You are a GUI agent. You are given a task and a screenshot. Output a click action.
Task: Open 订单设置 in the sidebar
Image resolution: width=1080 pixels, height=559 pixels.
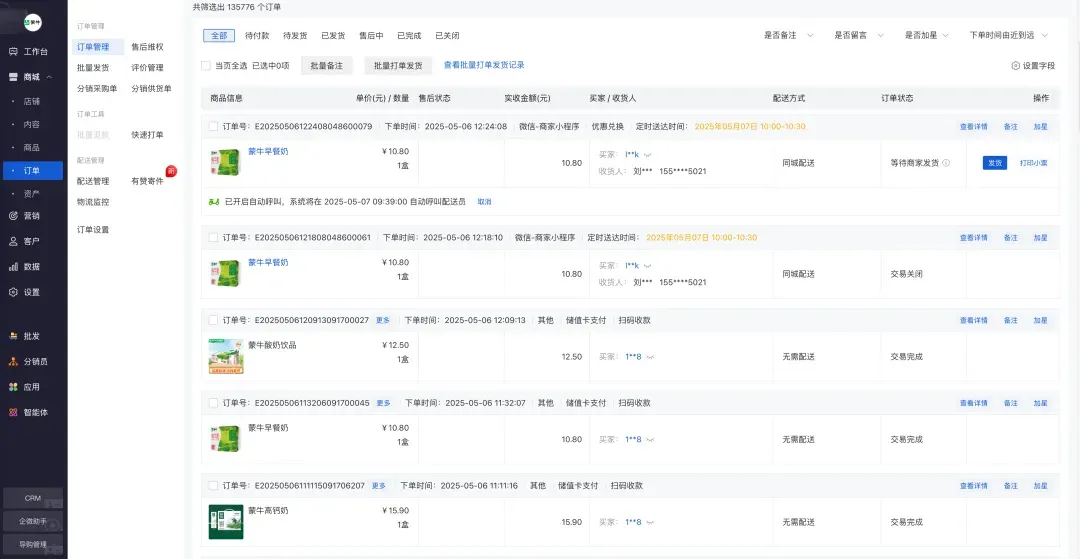[93, 229]
